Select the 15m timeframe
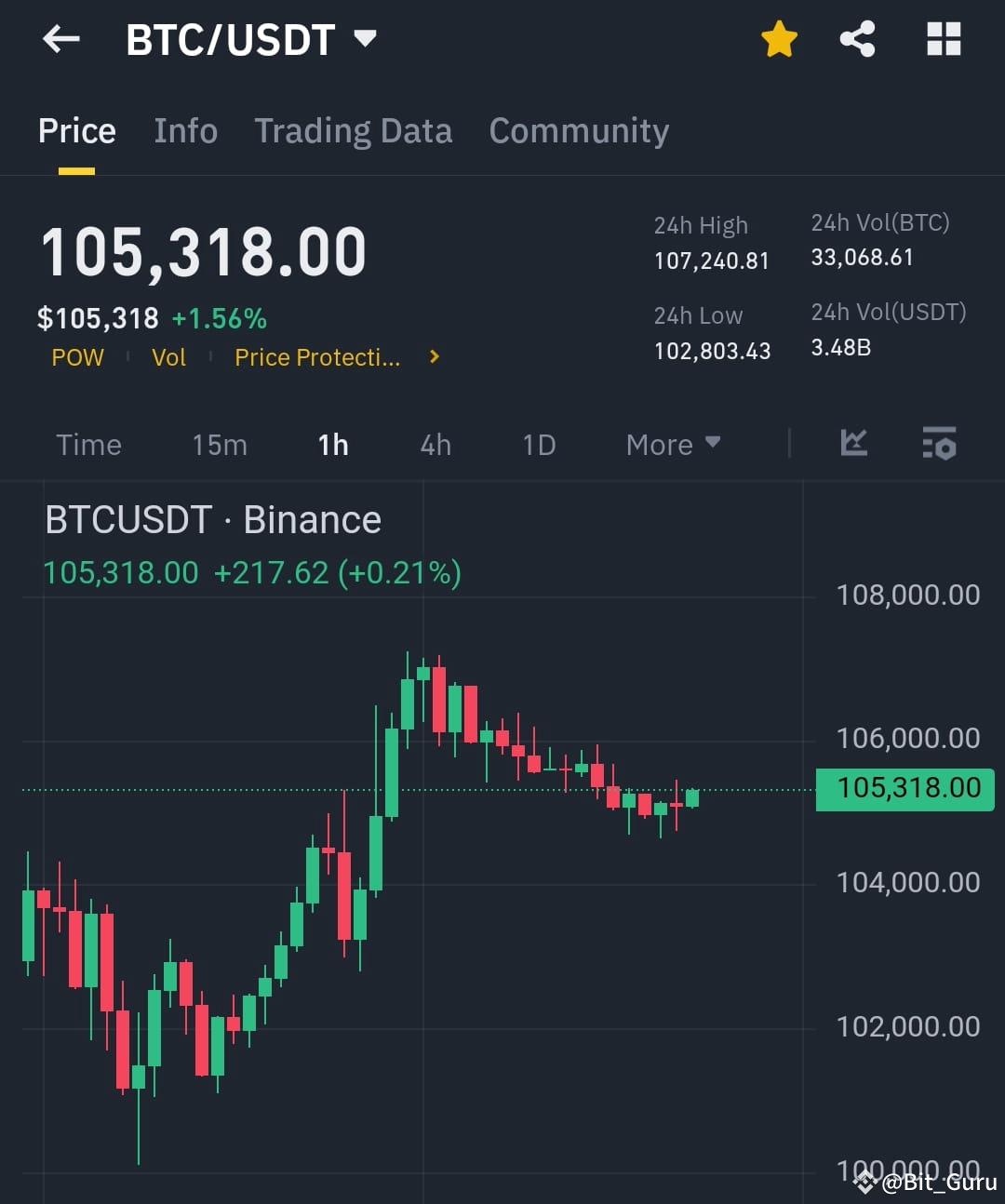This screenshot has height=1204, width=1005. 219,444
